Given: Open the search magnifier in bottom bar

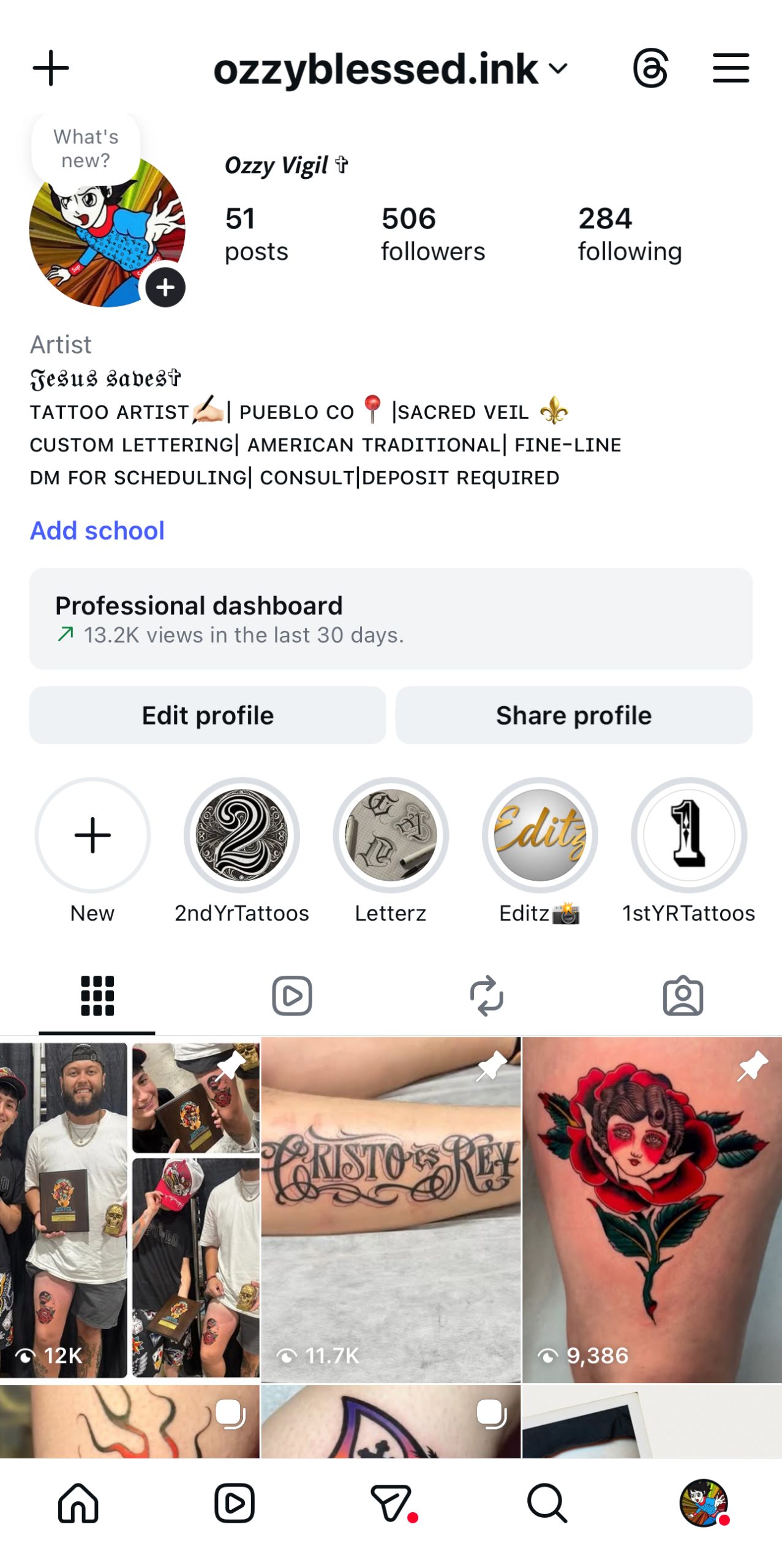Looking at the screenshot, I should [547, 1502].
